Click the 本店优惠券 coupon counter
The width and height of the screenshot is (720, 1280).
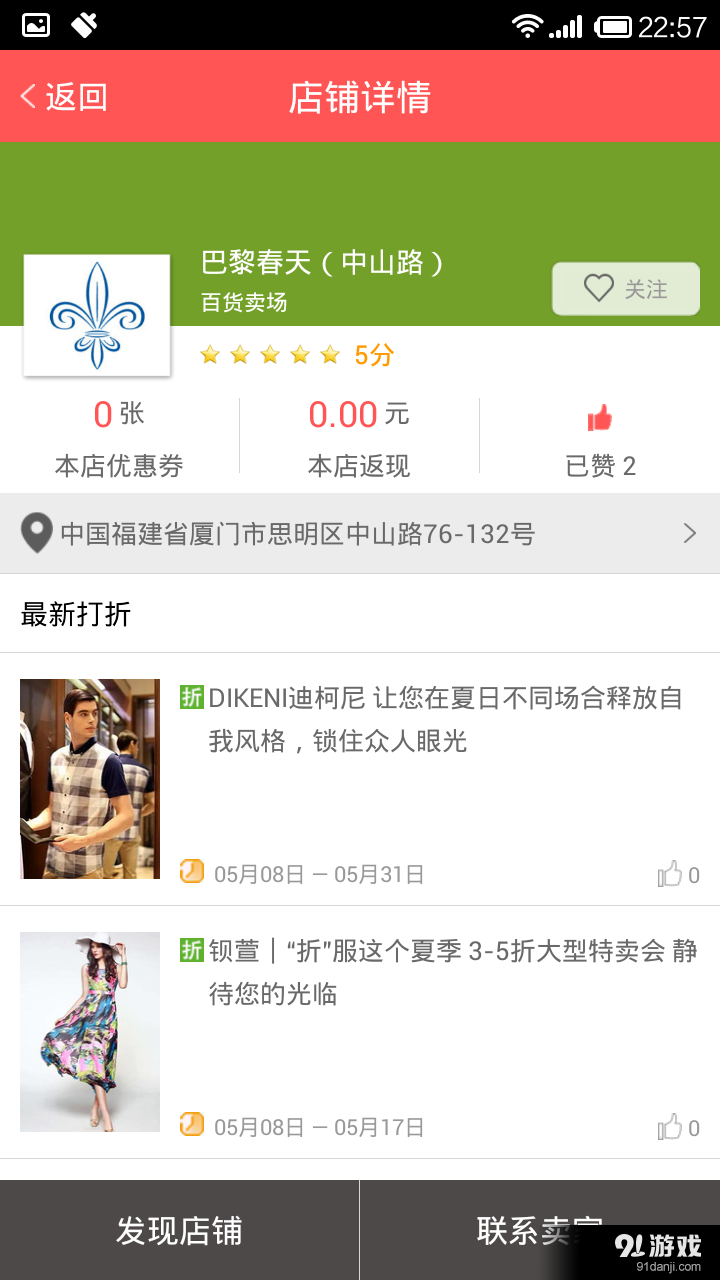click(x=119, y=435)
